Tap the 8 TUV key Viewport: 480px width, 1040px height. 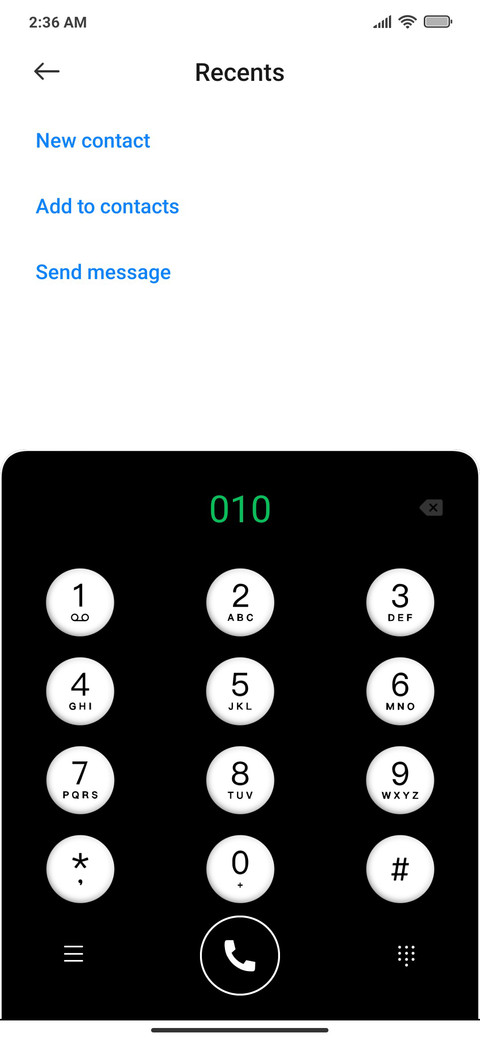click(x=240, y=780)
